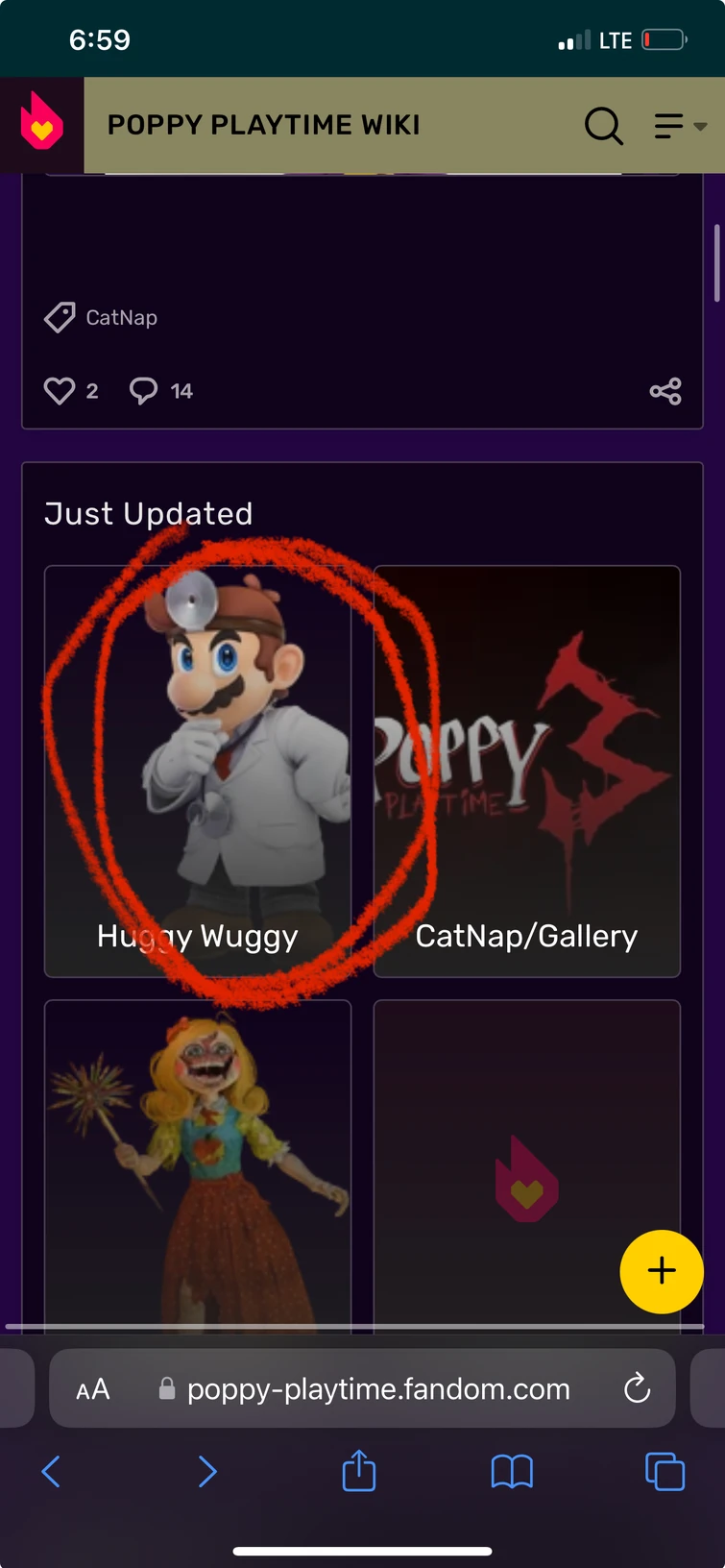Open the CatNap/Gallery card

point(526,771)
